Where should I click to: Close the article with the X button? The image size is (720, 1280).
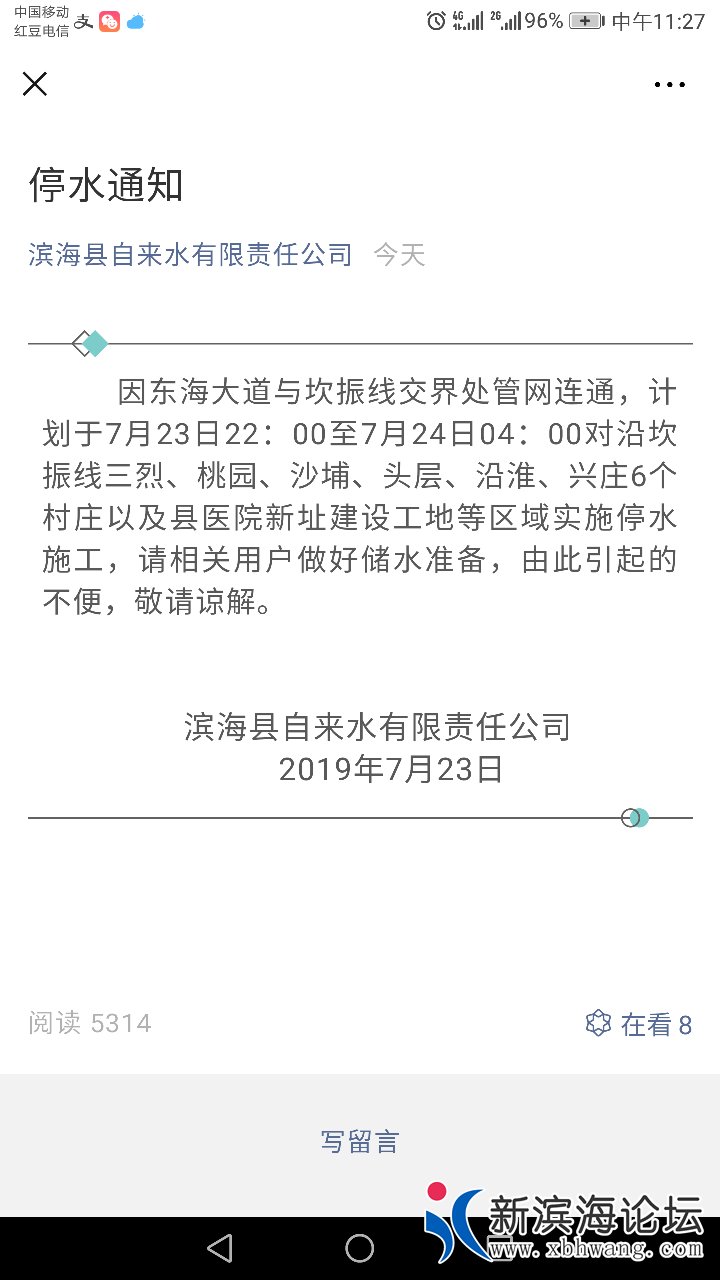(35, 84)
